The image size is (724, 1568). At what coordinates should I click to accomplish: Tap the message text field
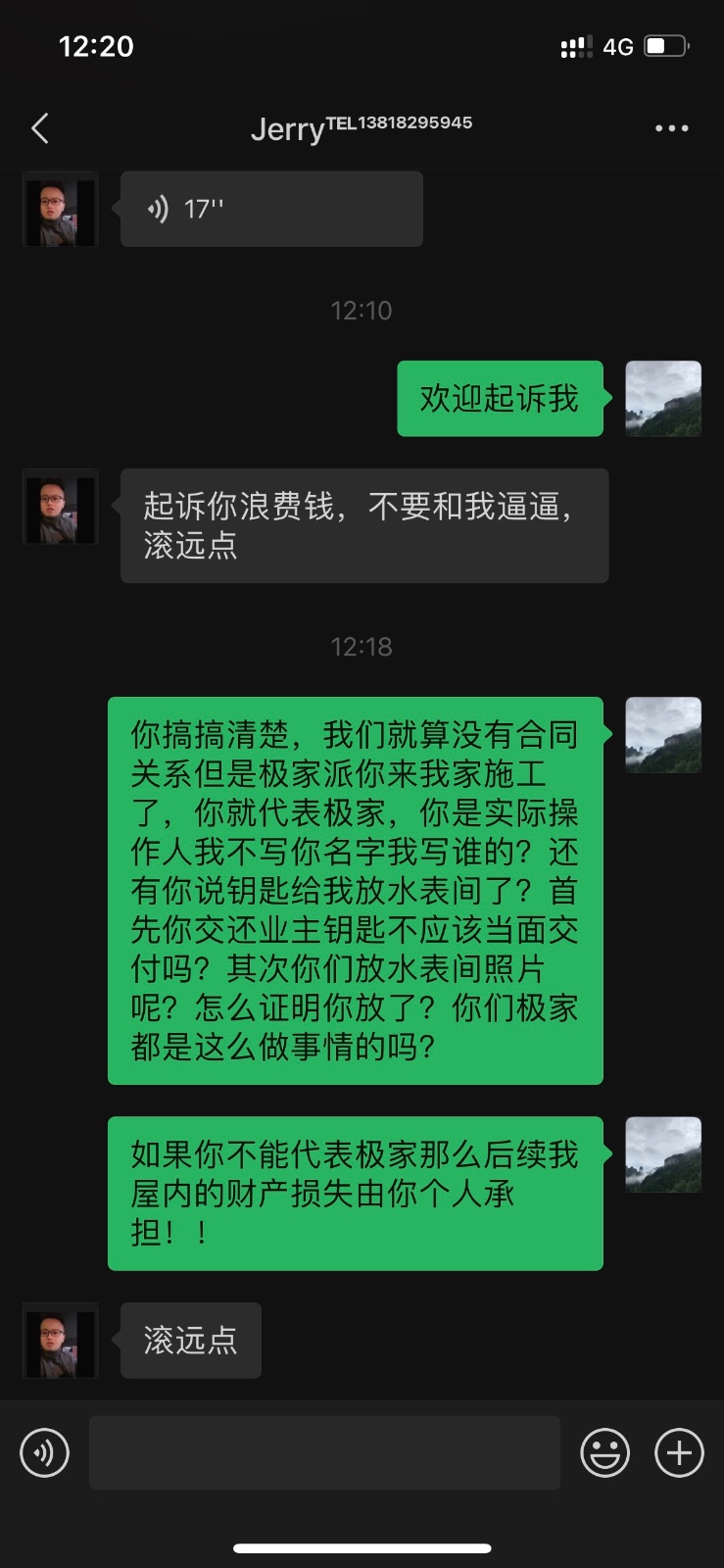tap(324, 1452)
